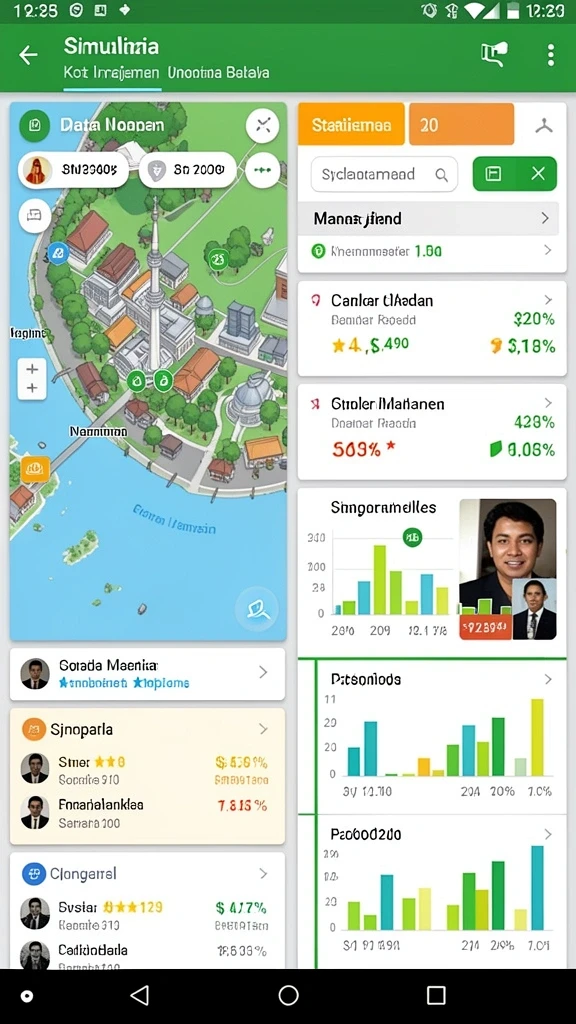Image resolution: width=576 pixels, height=1024 pixels.
Task: Return to the Android home screen
Action: (288, 995)
